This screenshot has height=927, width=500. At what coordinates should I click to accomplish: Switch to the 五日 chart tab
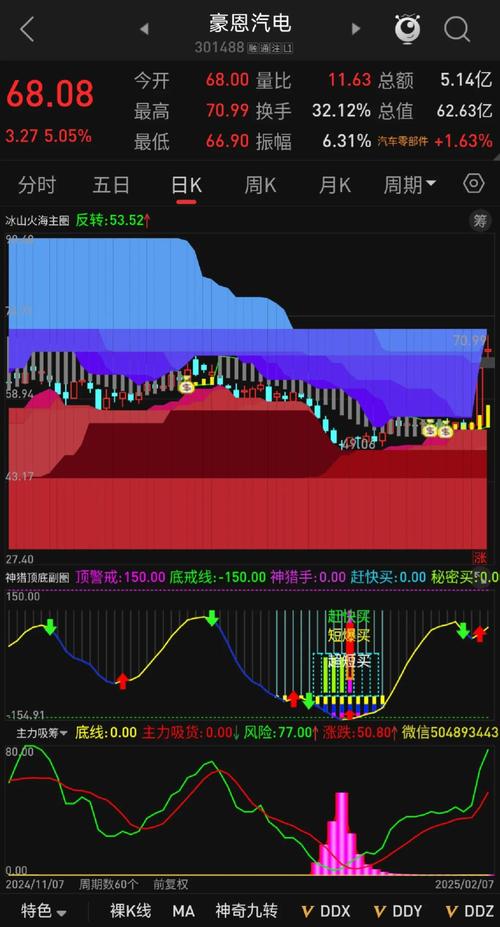(111, 186)
